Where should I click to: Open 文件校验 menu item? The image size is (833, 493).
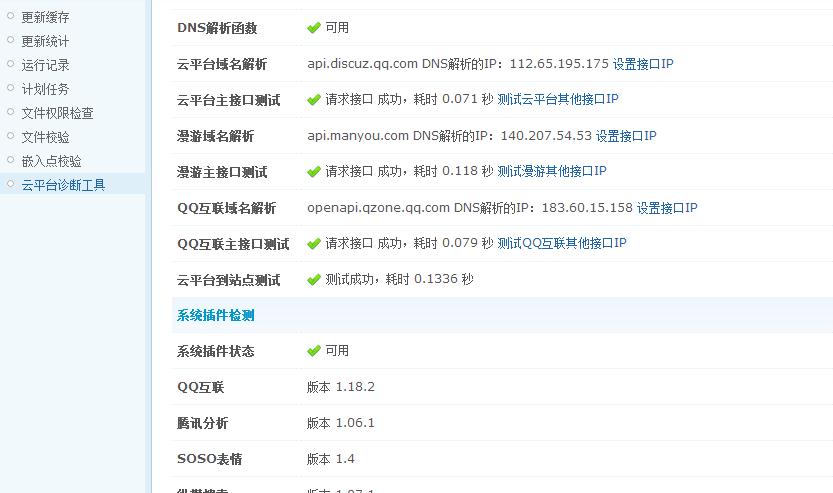[45, 137]
